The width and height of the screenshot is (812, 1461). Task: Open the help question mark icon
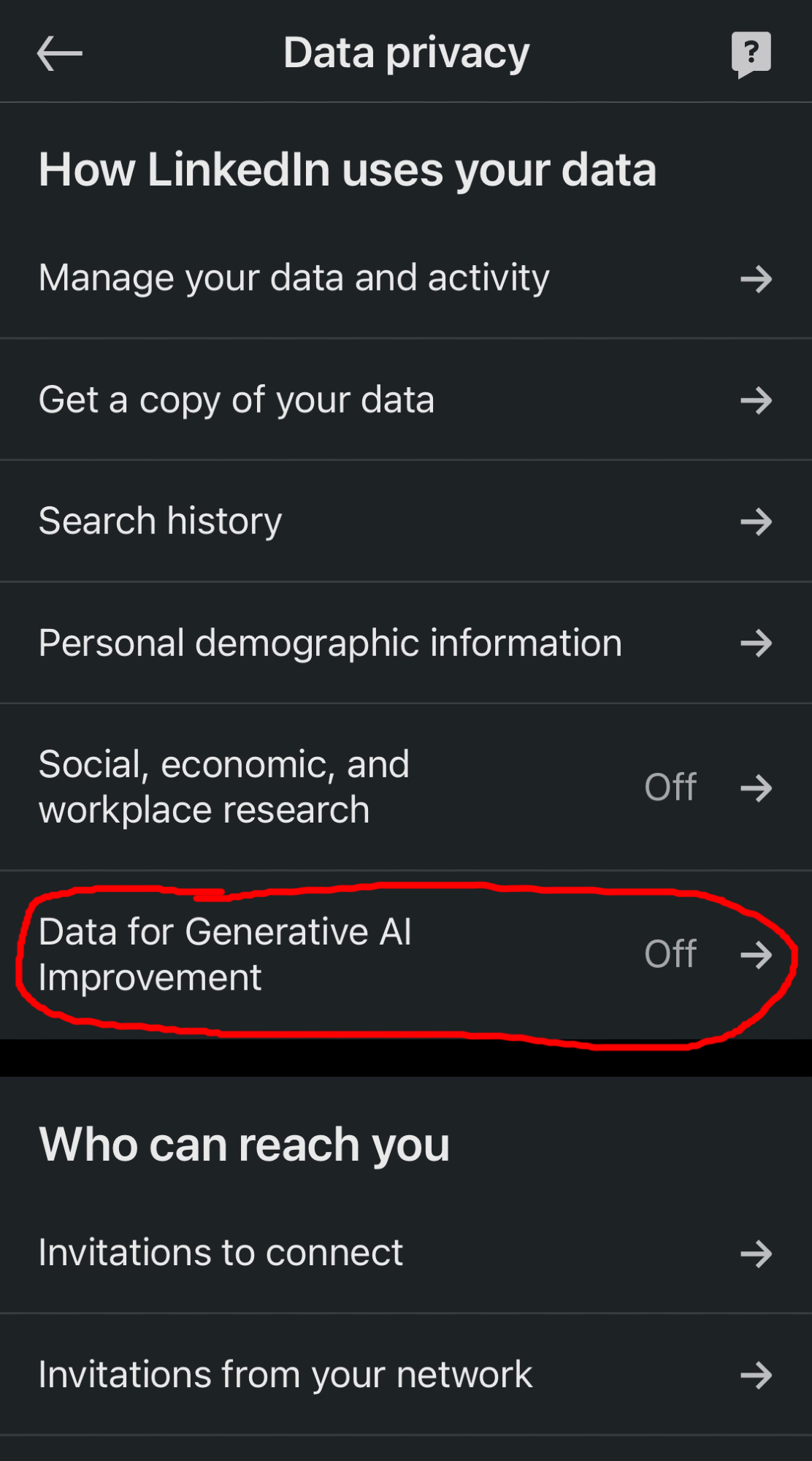751,53
